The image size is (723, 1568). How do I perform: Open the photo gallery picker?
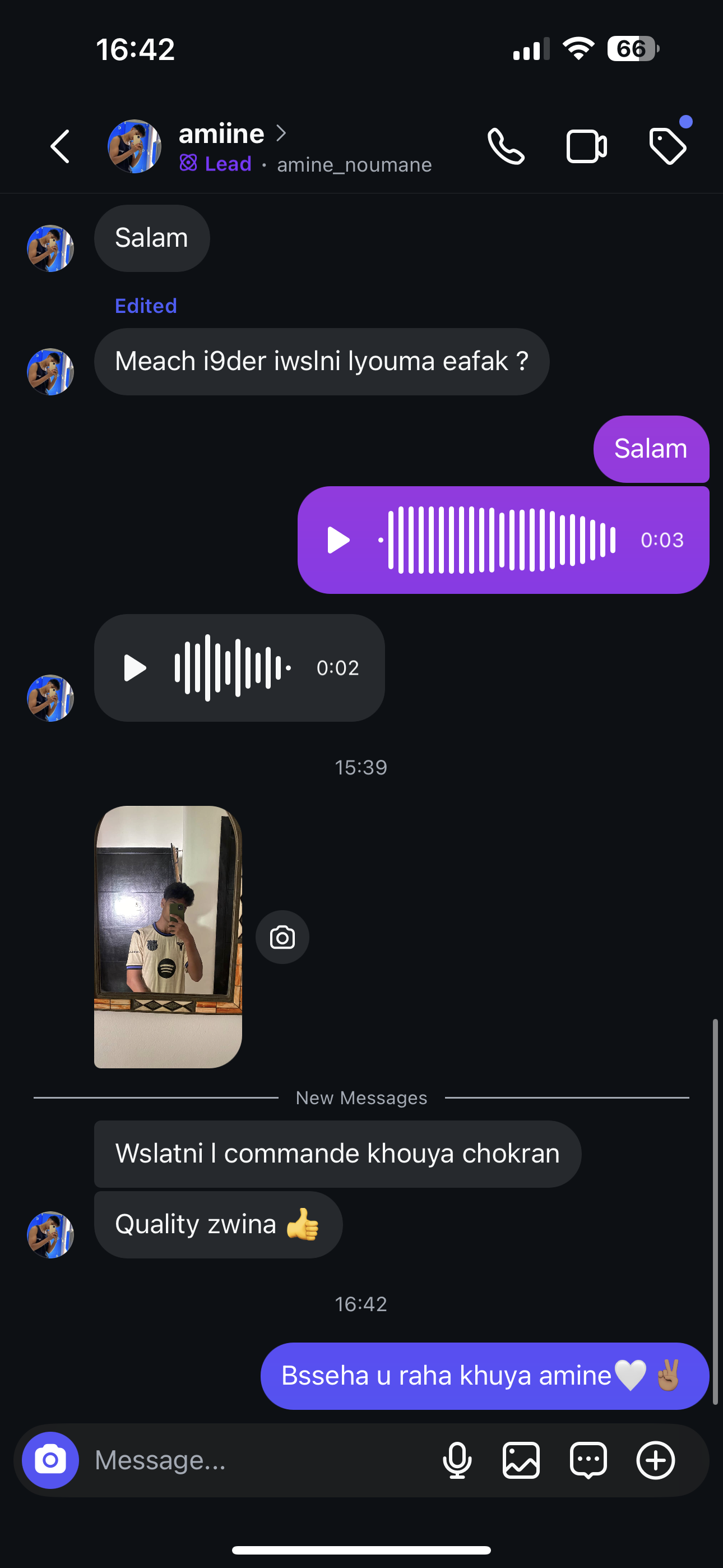(521, 1460)
